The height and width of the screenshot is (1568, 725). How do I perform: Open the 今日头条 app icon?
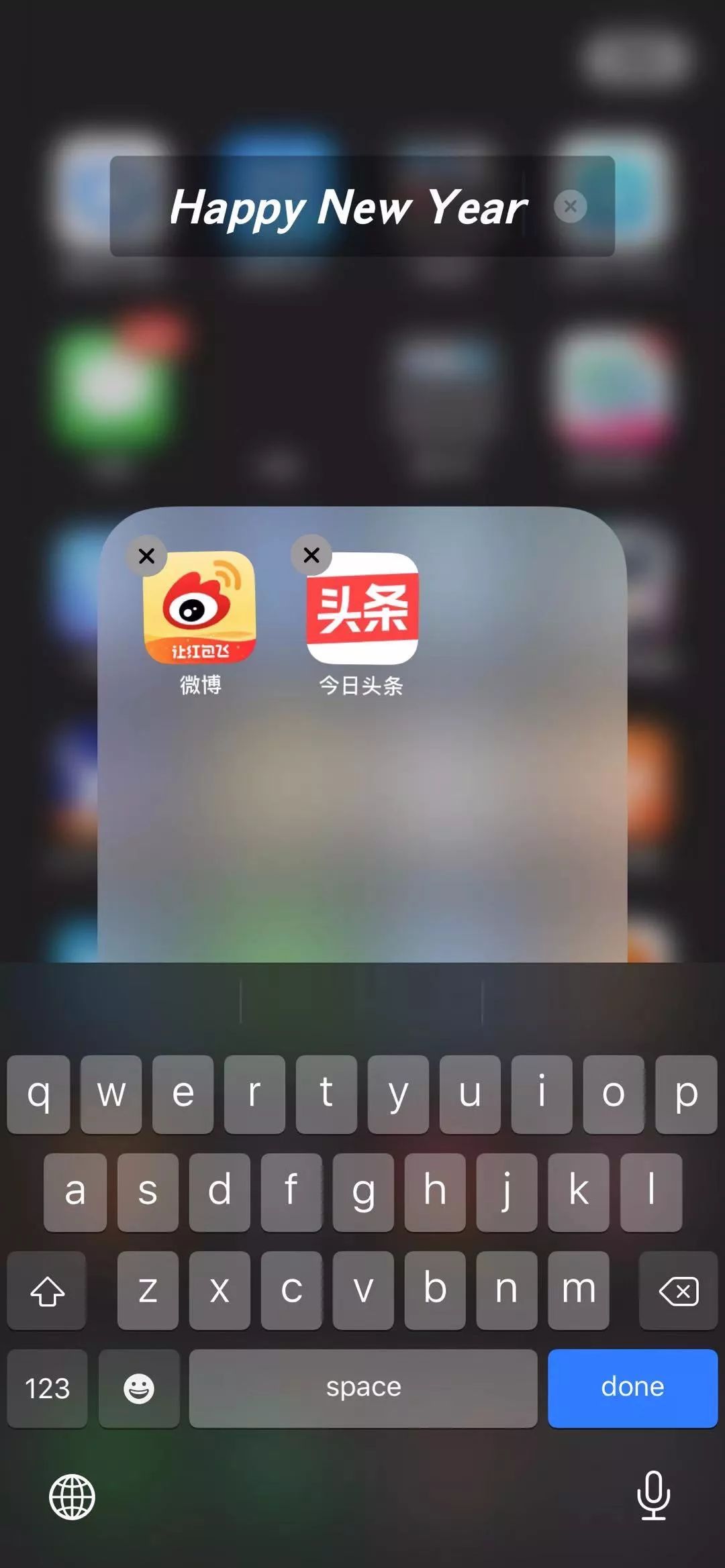362,608
